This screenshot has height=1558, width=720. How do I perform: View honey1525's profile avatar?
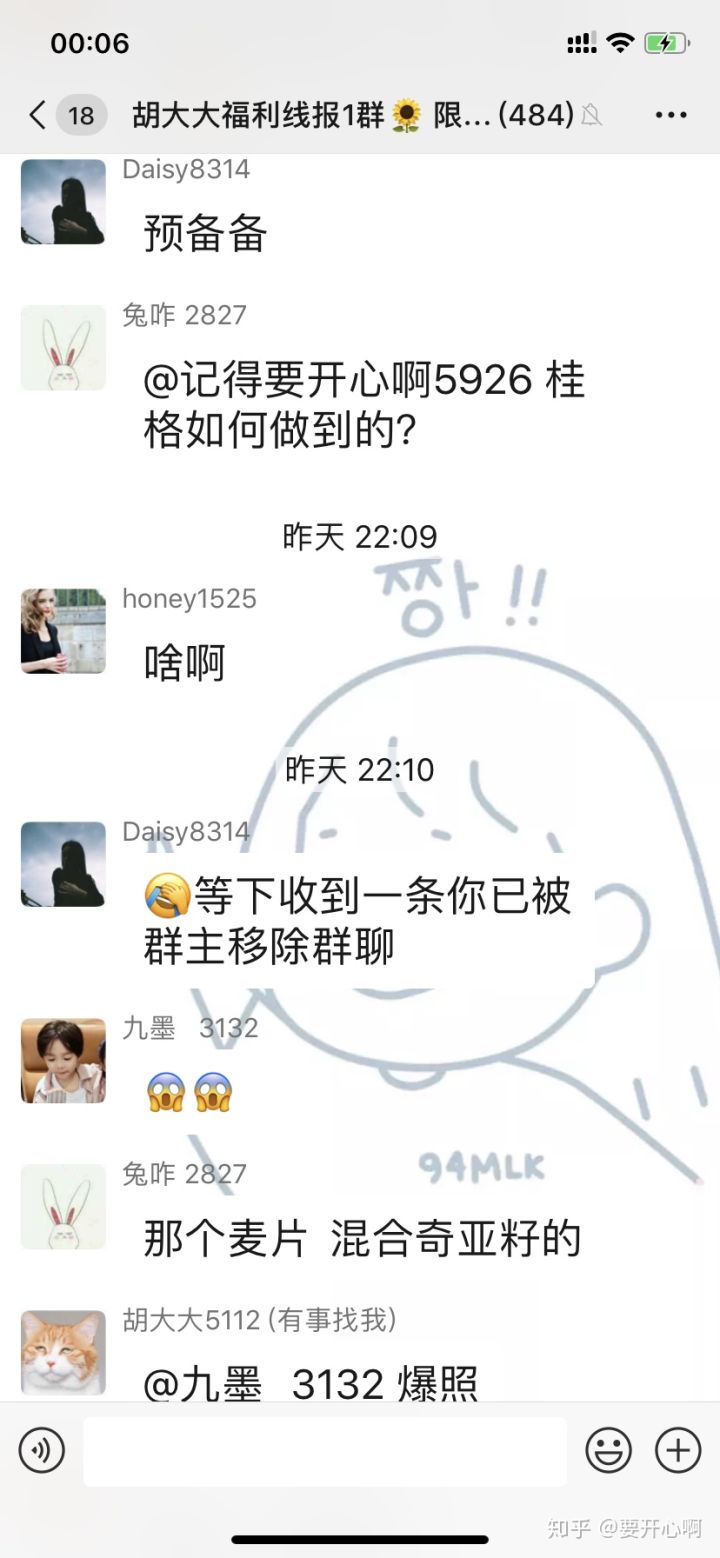63,631
